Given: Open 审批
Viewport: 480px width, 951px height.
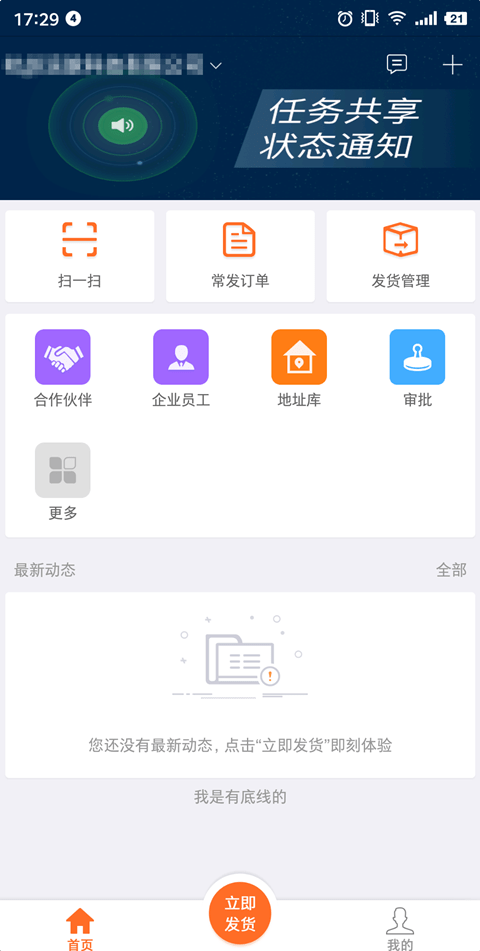Looking at the screenshot, I should (417, 368).
